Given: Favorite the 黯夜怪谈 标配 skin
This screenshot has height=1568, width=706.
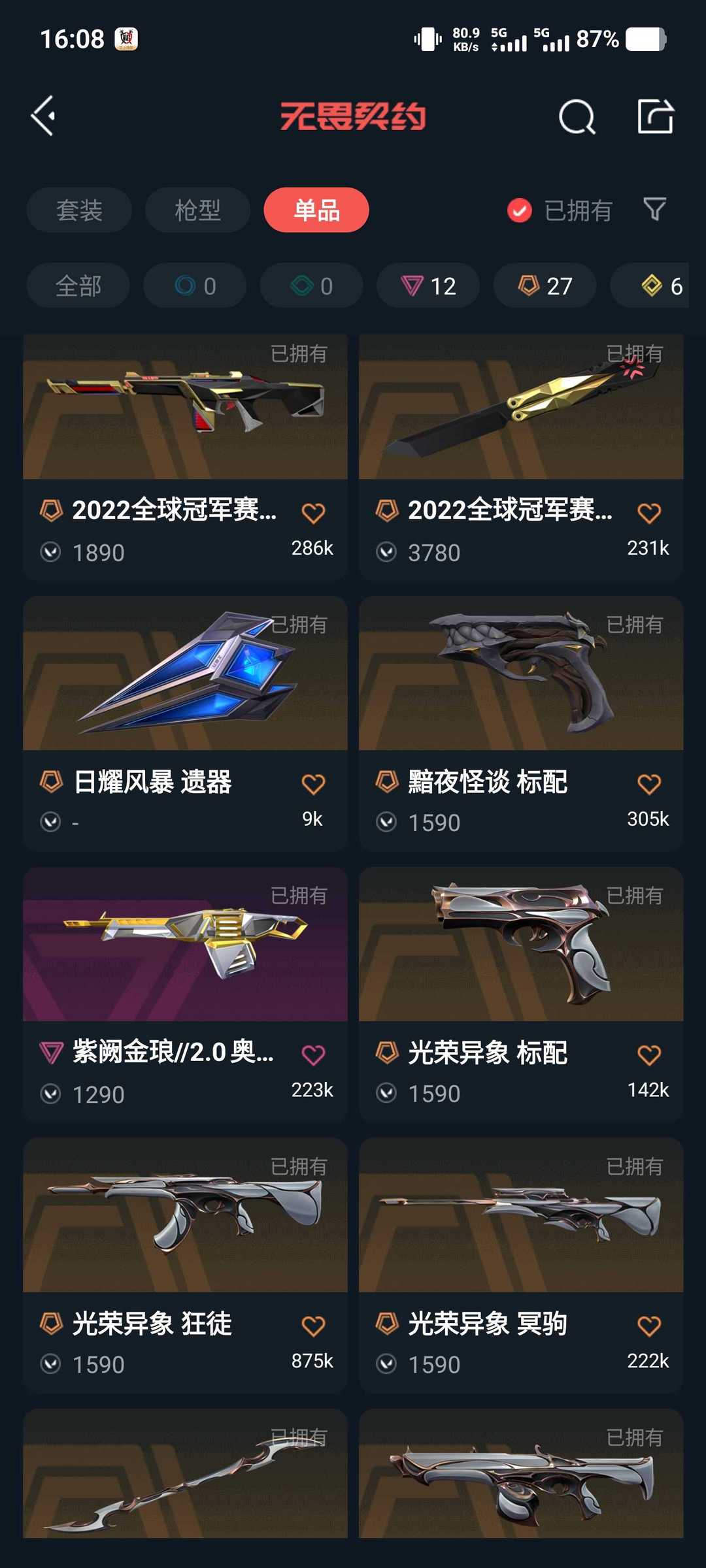Looking at the screenshot, I should click(648, 784).
